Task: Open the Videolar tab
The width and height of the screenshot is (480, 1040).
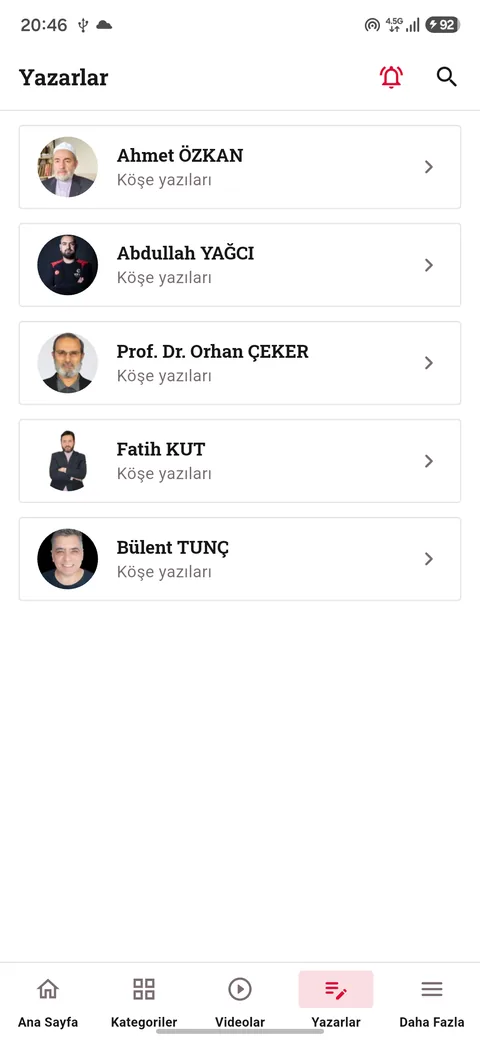Action: (x=240, y=1001)
